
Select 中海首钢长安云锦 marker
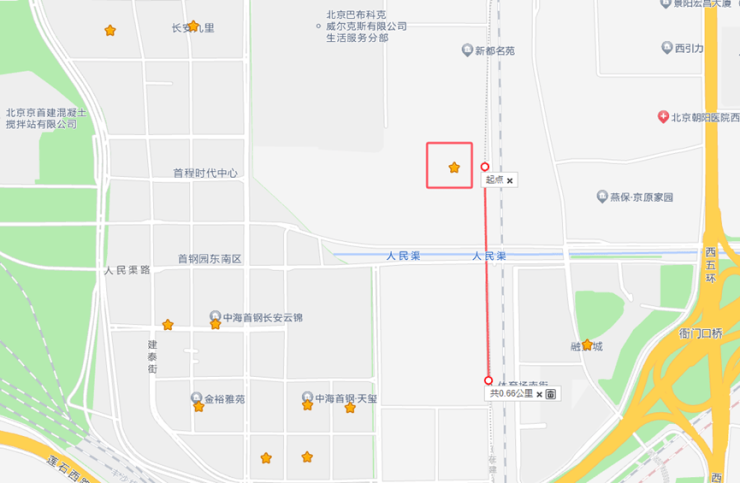215,318
